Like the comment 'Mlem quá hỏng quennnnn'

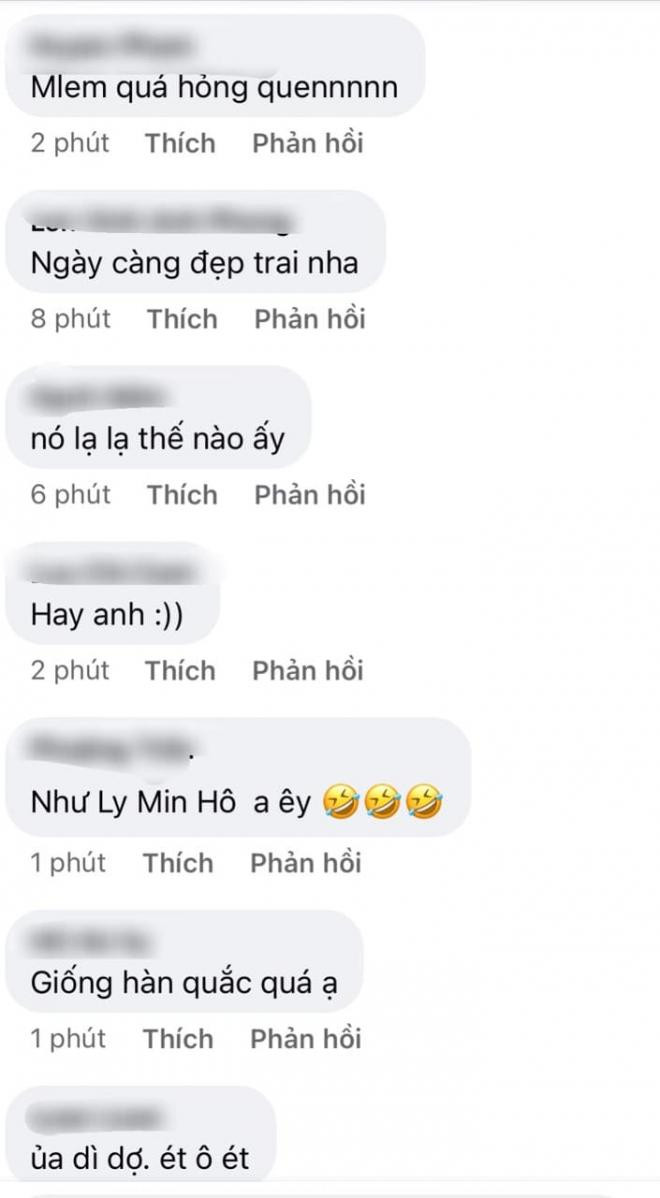[180, 144]
